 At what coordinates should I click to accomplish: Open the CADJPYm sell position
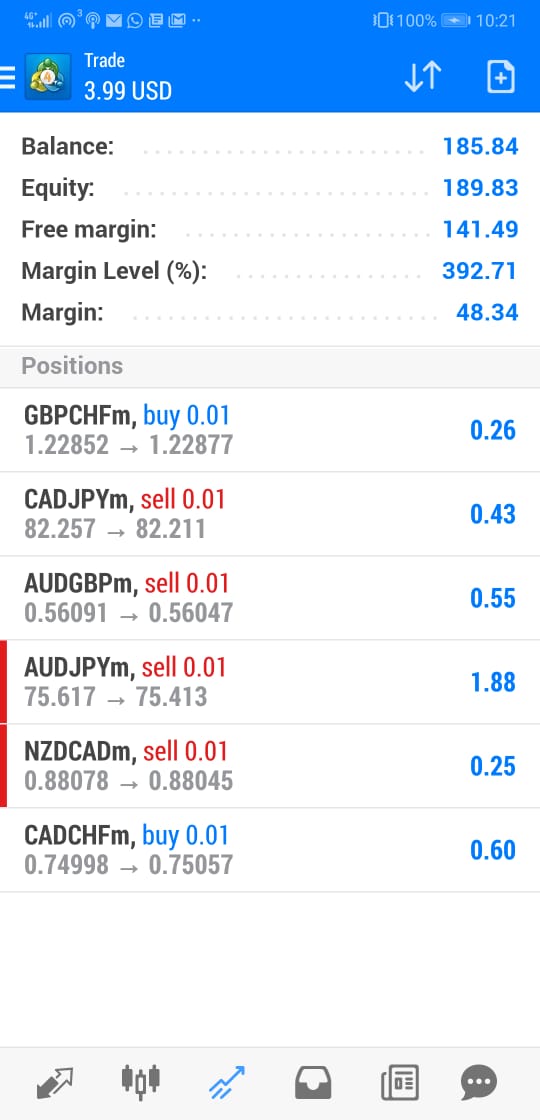point(270,514)
